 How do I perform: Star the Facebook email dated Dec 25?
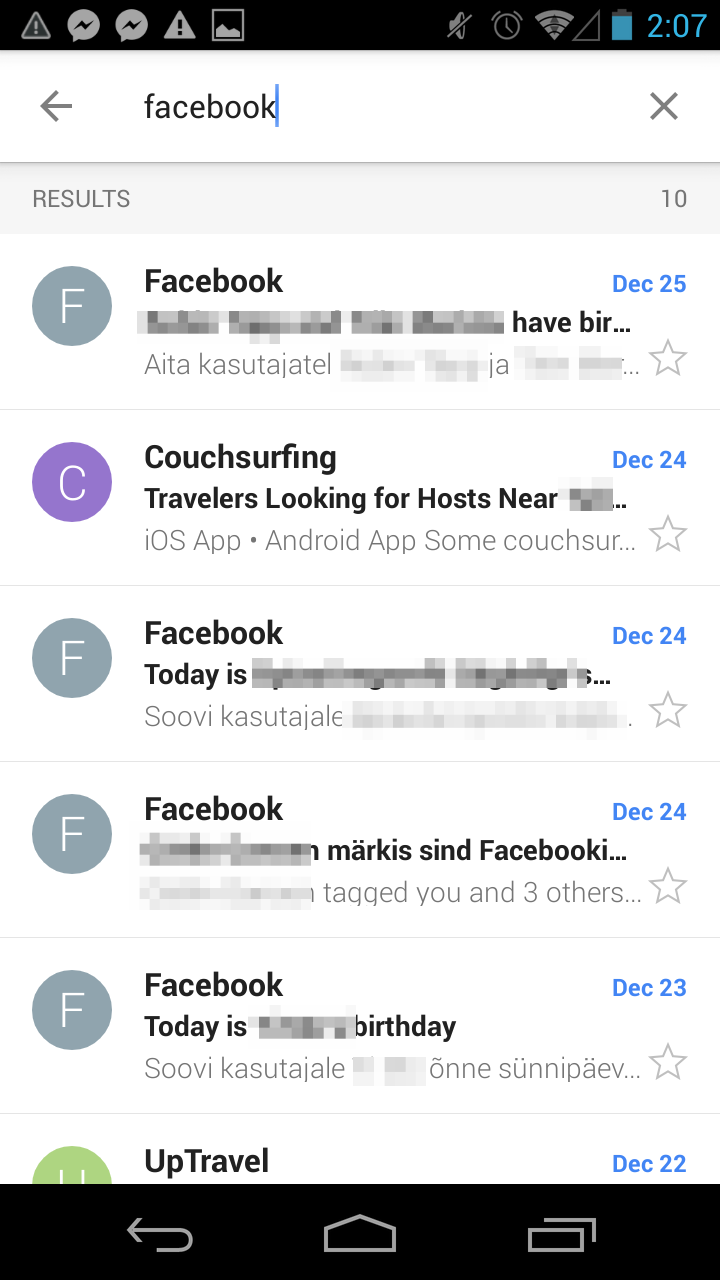pos(668,358)
